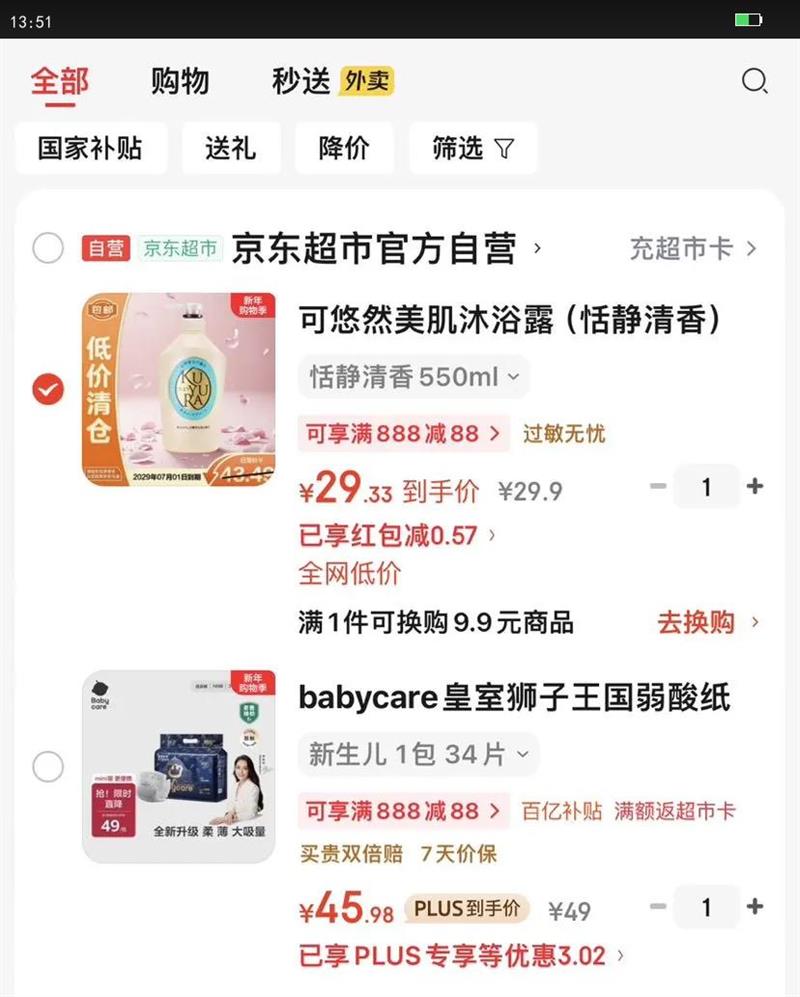Expand the 已享红包减0.57 detail
Image resolution: width=800 pixels, height=997 pixels.
(x=392, y=535)
